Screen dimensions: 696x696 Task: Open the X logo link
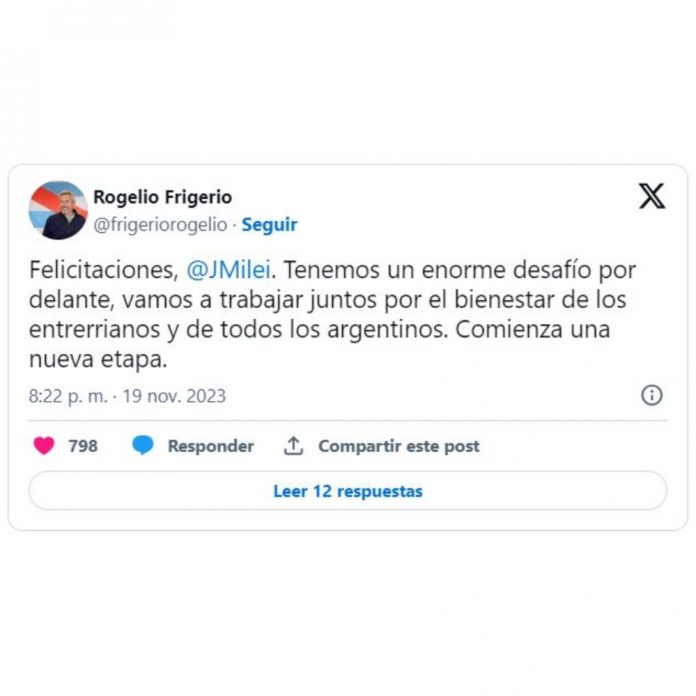651,196
